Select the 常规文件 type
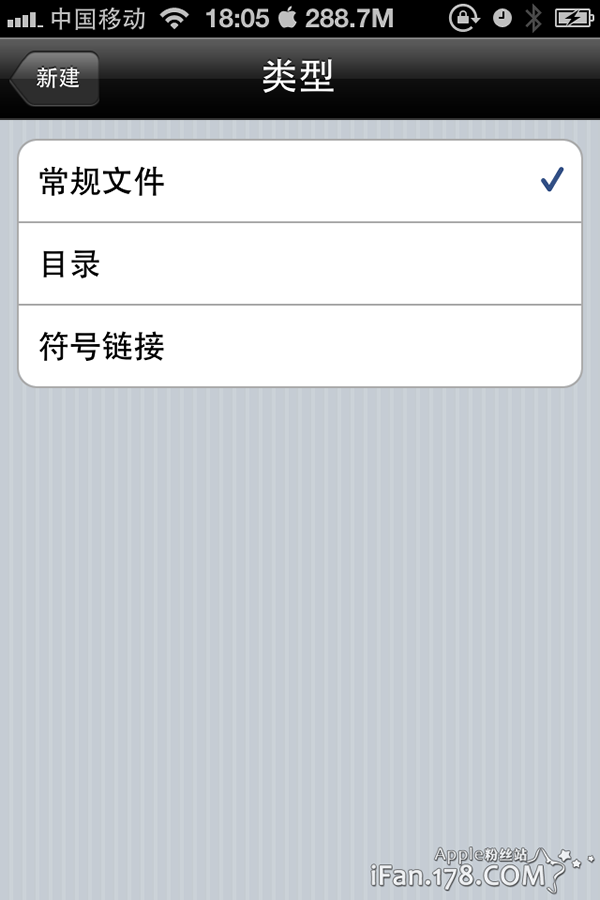This screenshot has width=600, height=900. tap(300, 181)
